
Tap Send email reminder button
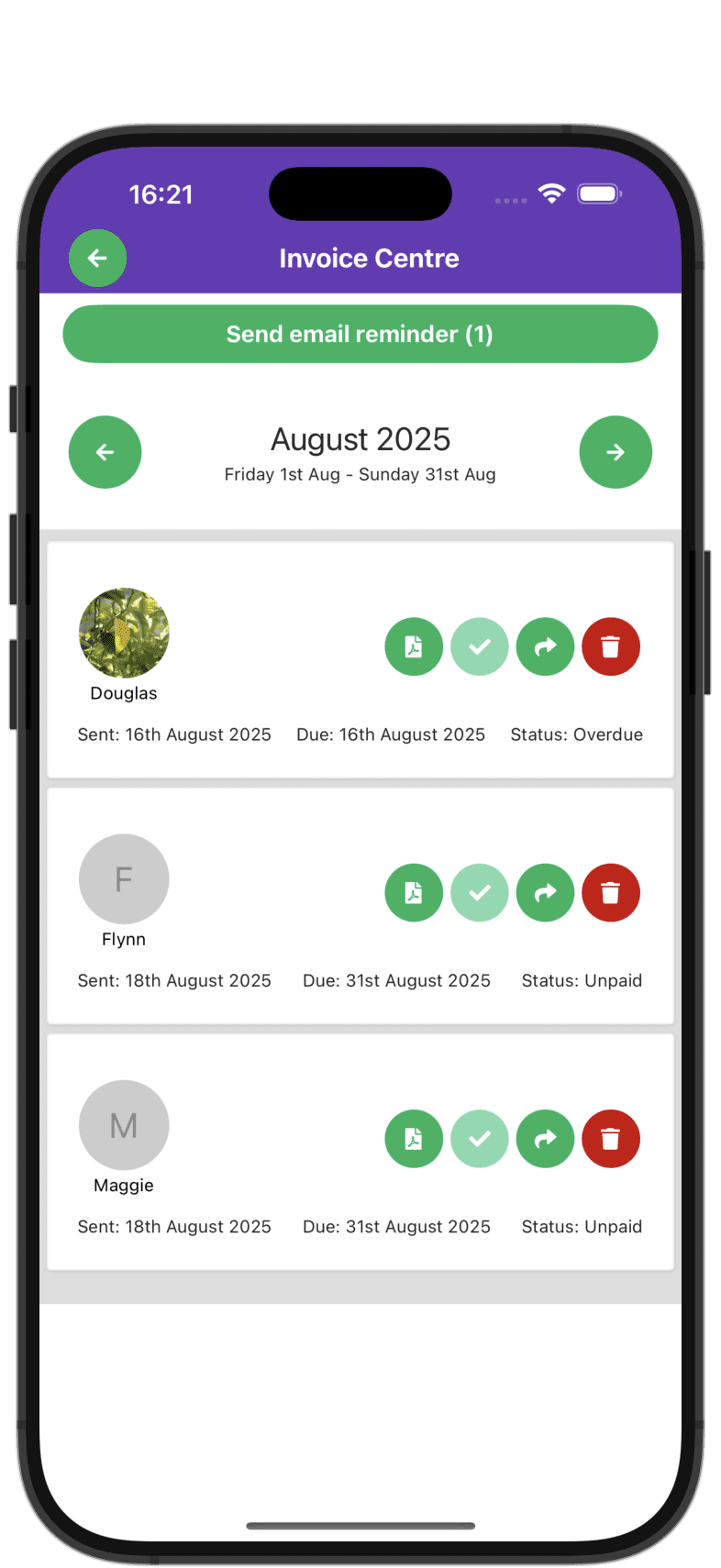(360, 334)
